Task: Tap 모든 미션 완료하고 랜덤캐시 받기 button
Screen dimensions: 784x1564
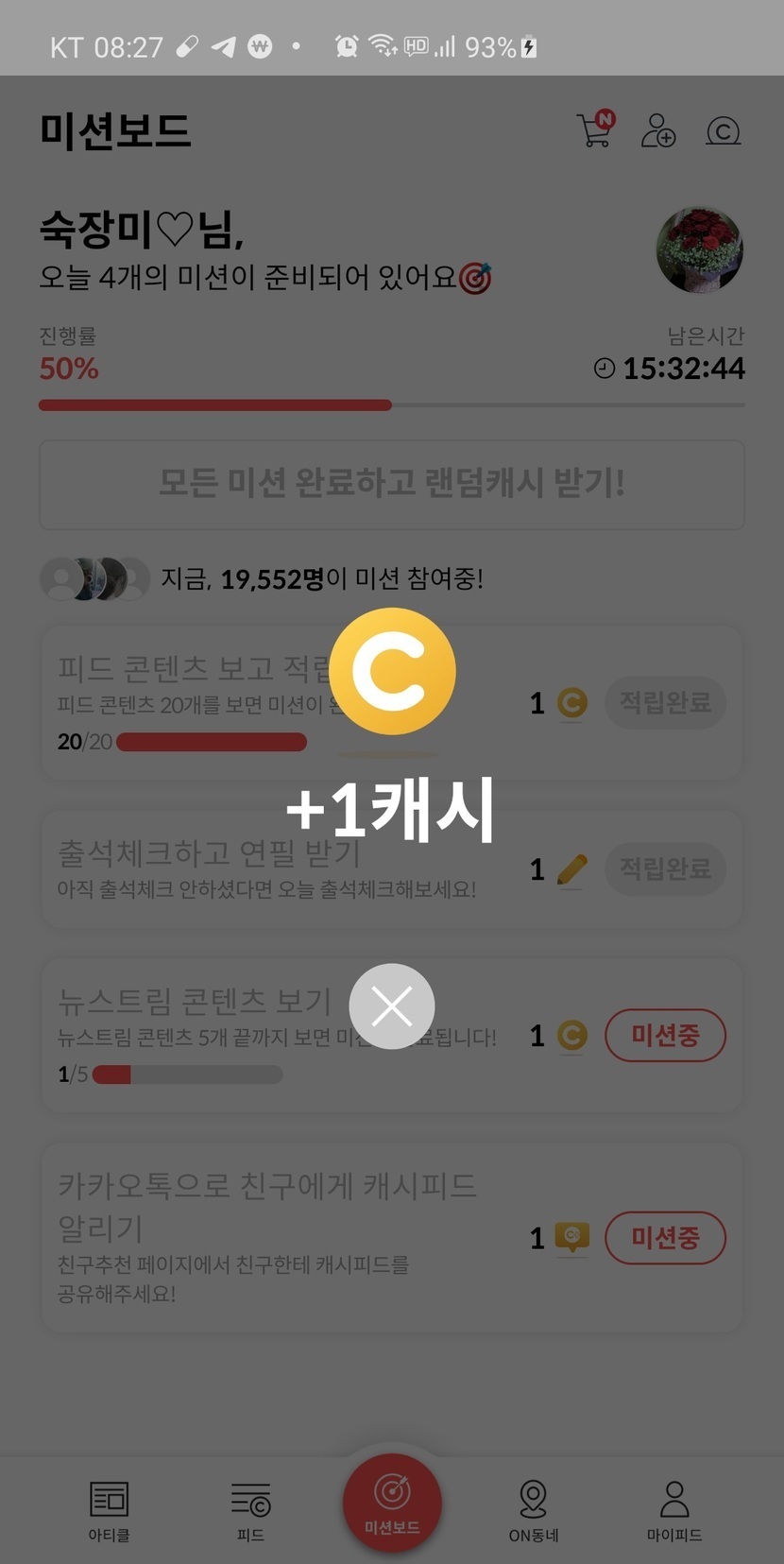Action: coord(392,484)
